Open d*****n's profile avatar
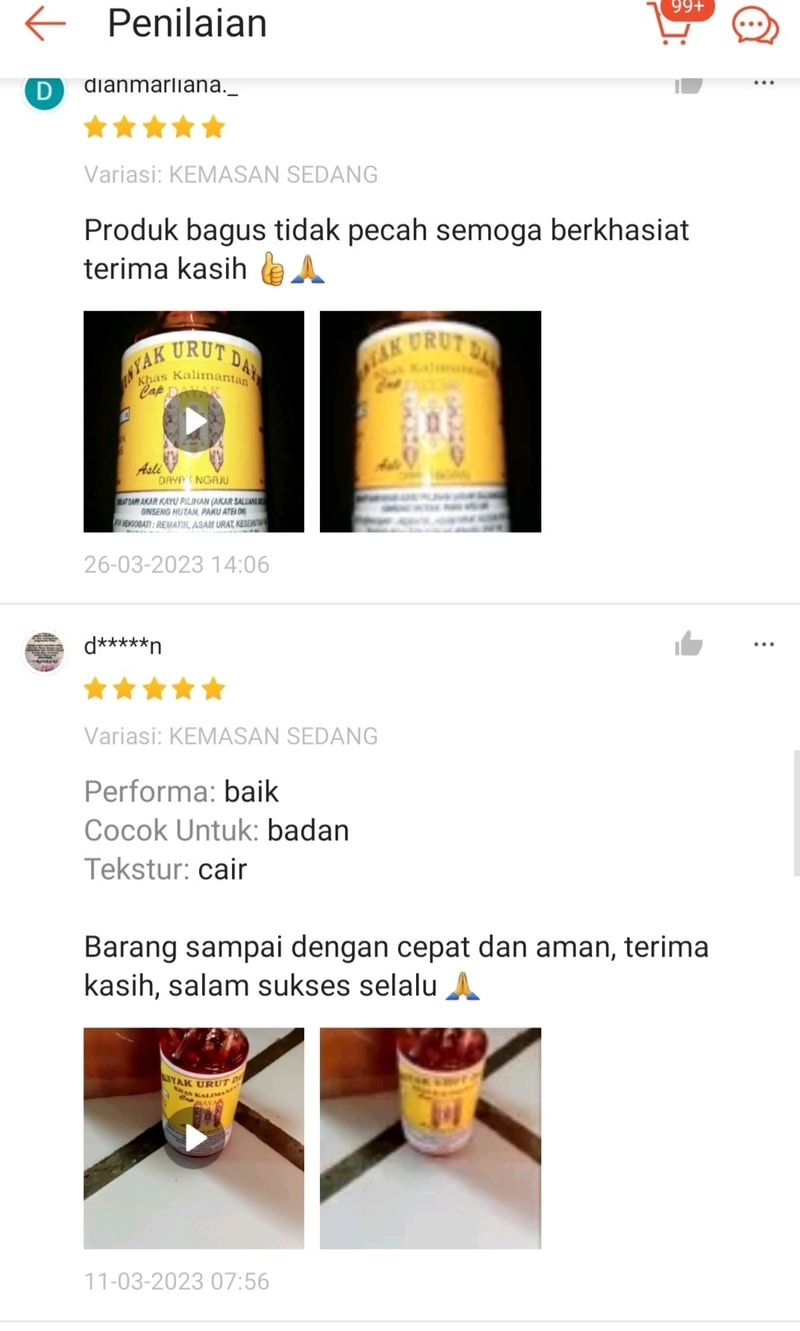This screenshot has width=800, height=1331. [x=44, y=652]
